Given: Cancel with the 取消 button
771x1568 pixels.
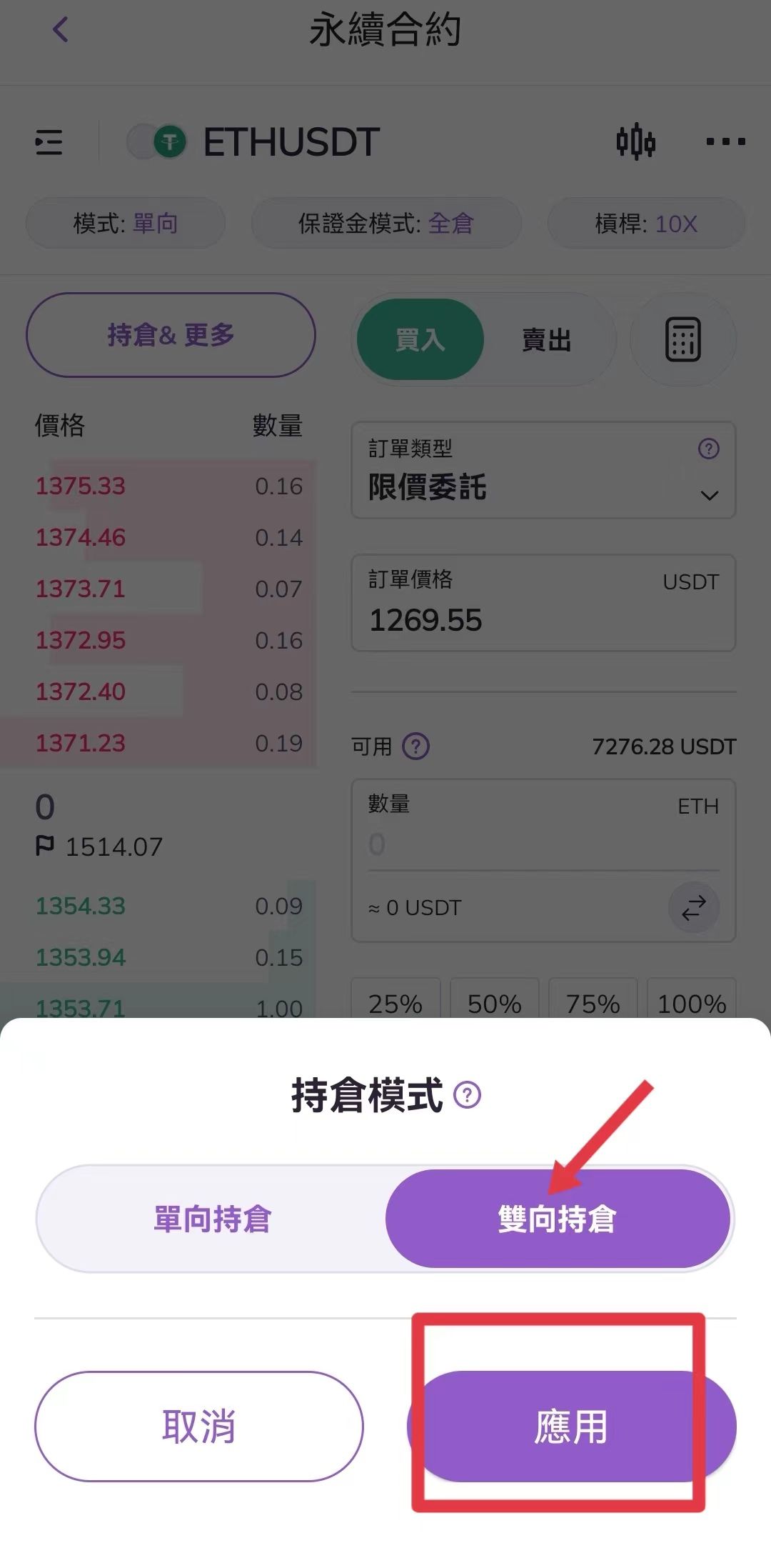Looking at the screenshot, I should [198, 1426].
